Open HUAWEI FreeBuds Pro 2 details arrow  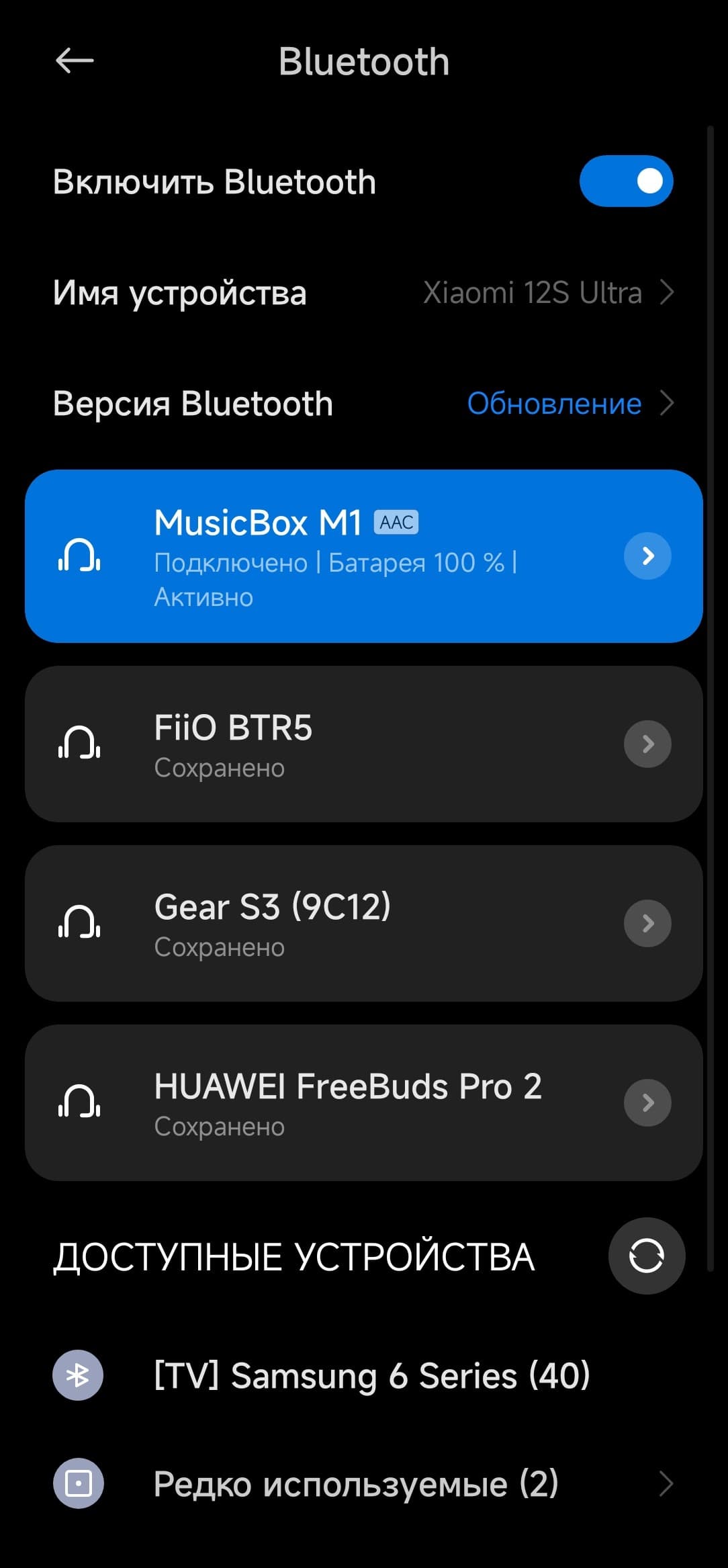coord(647,1103)
